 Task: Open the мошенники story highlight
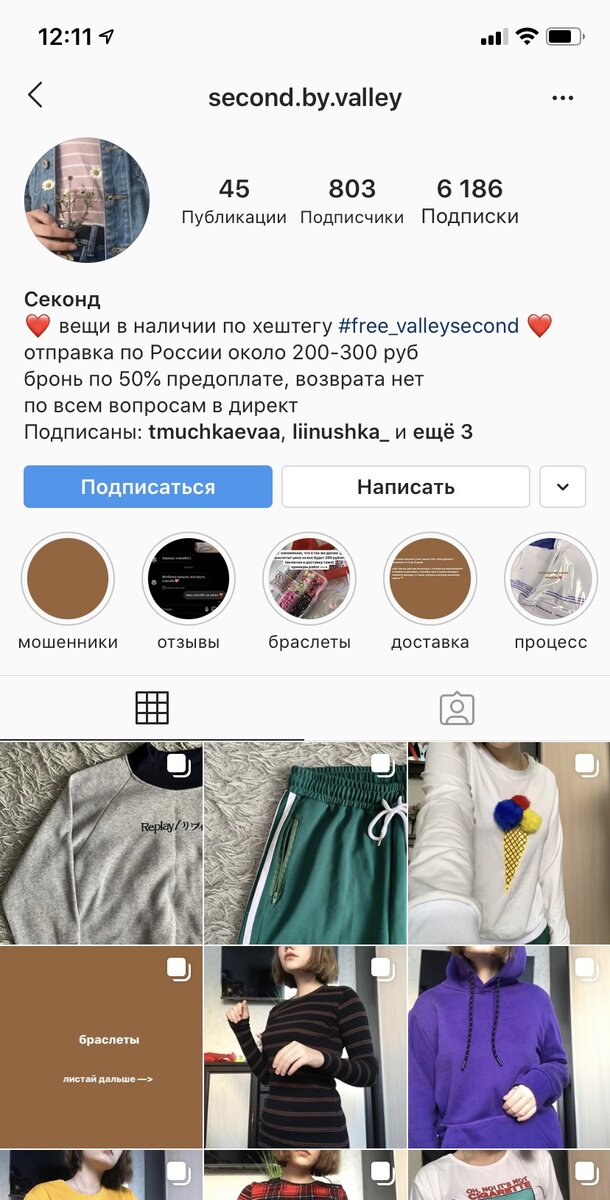[68, 579]
